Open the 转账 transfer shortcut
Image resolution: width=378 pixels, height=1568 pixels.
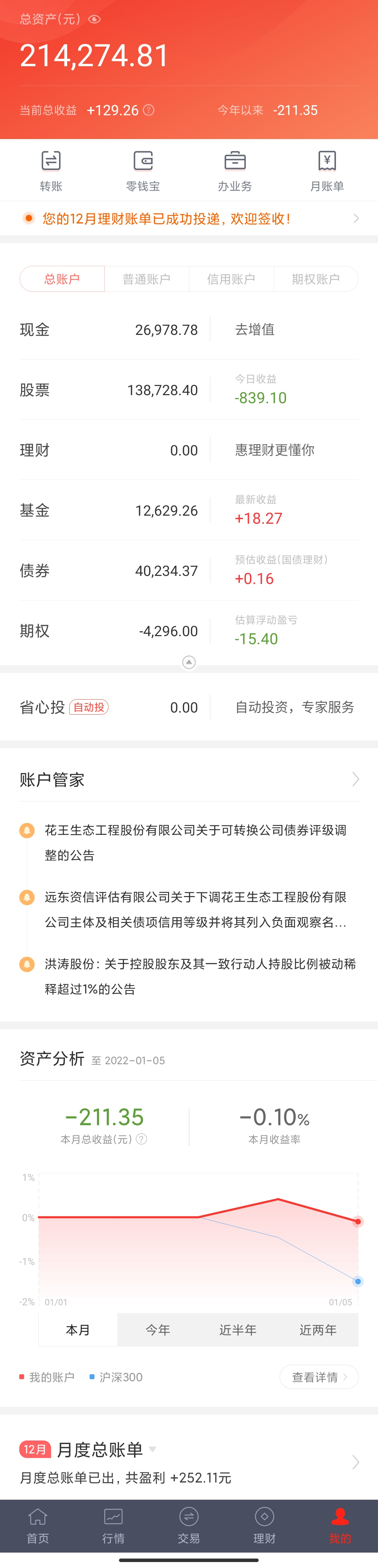pos(51,171)
